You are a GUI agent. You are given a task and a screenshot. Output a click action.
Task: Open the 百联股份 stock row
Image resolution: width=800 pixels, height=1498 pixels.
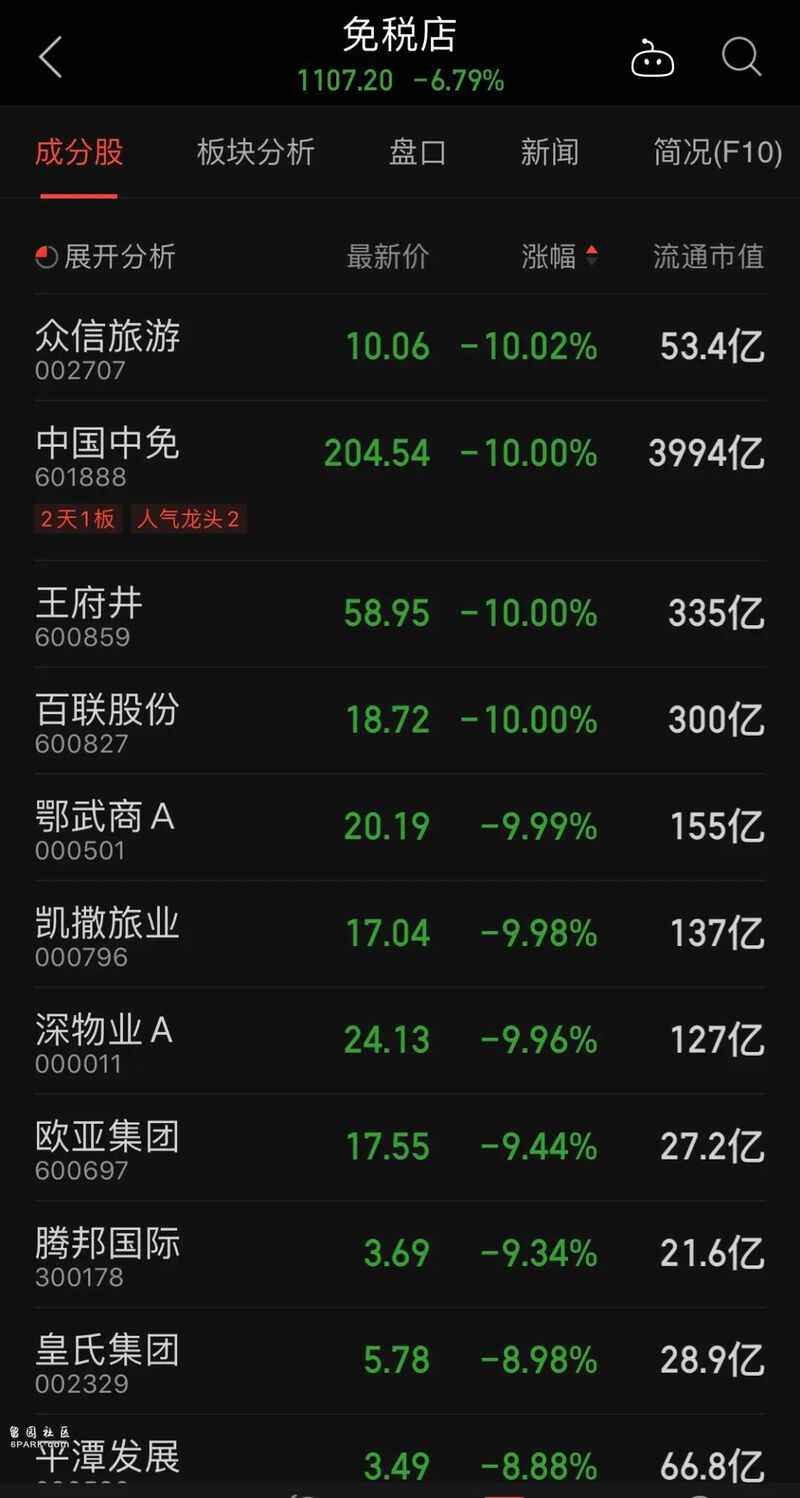[400, 721]
